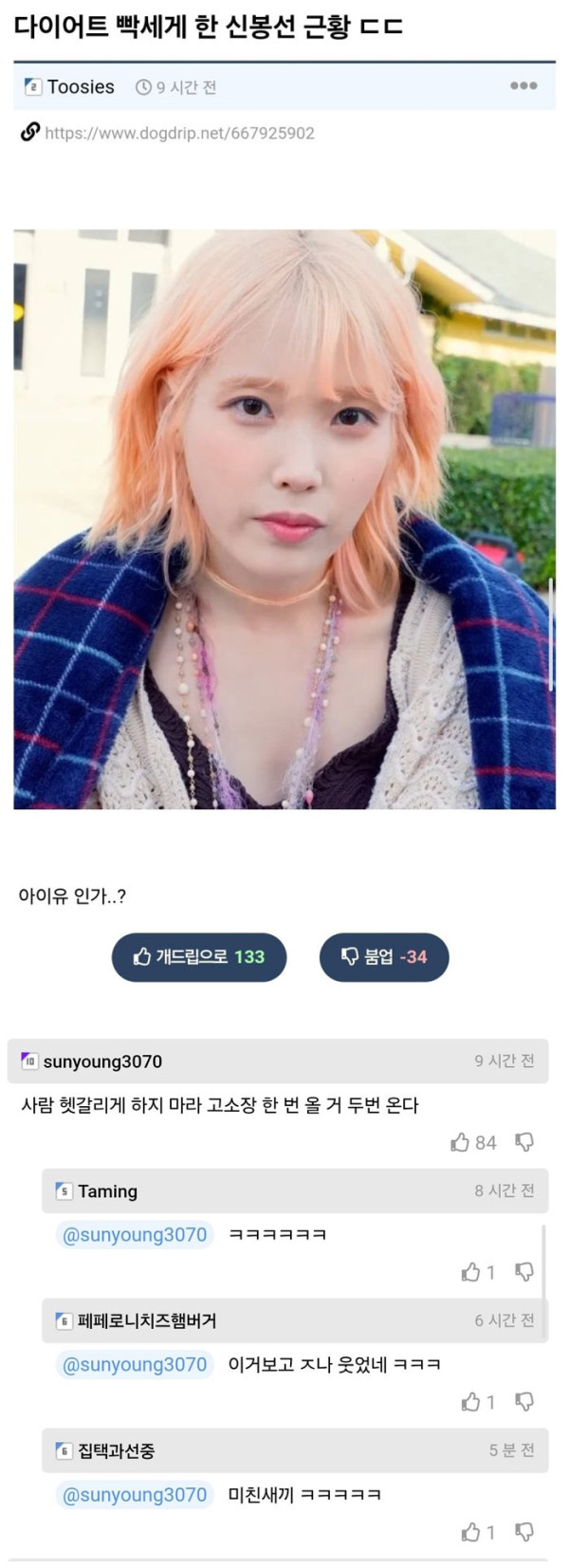View Taming's user profile

tap(107, 1191)
